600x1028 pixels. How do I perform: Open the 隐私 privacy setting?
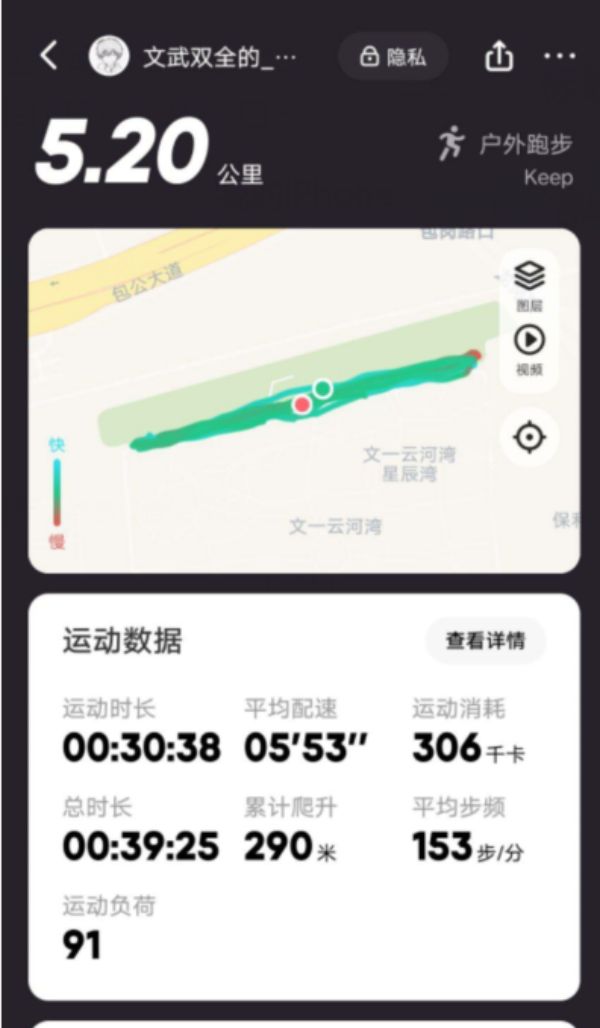click(x=392, y=57)
